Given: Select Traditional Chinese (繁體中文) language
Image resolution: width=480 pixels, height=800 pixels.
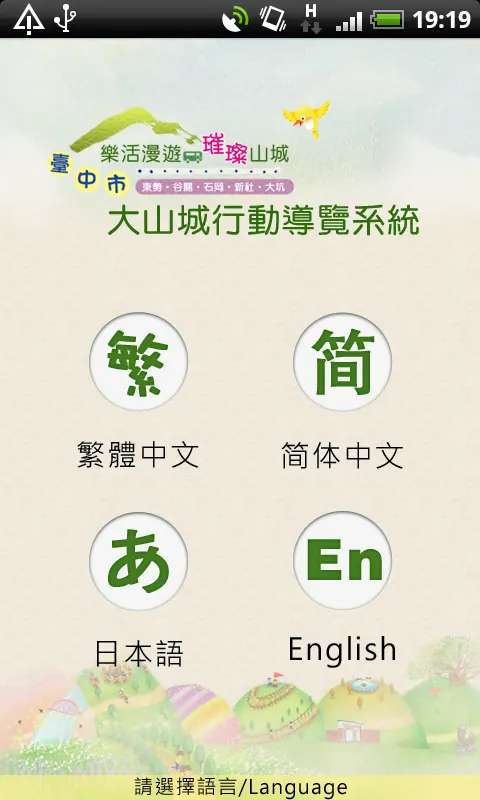Looking at the screenshot, I should 138,362.
